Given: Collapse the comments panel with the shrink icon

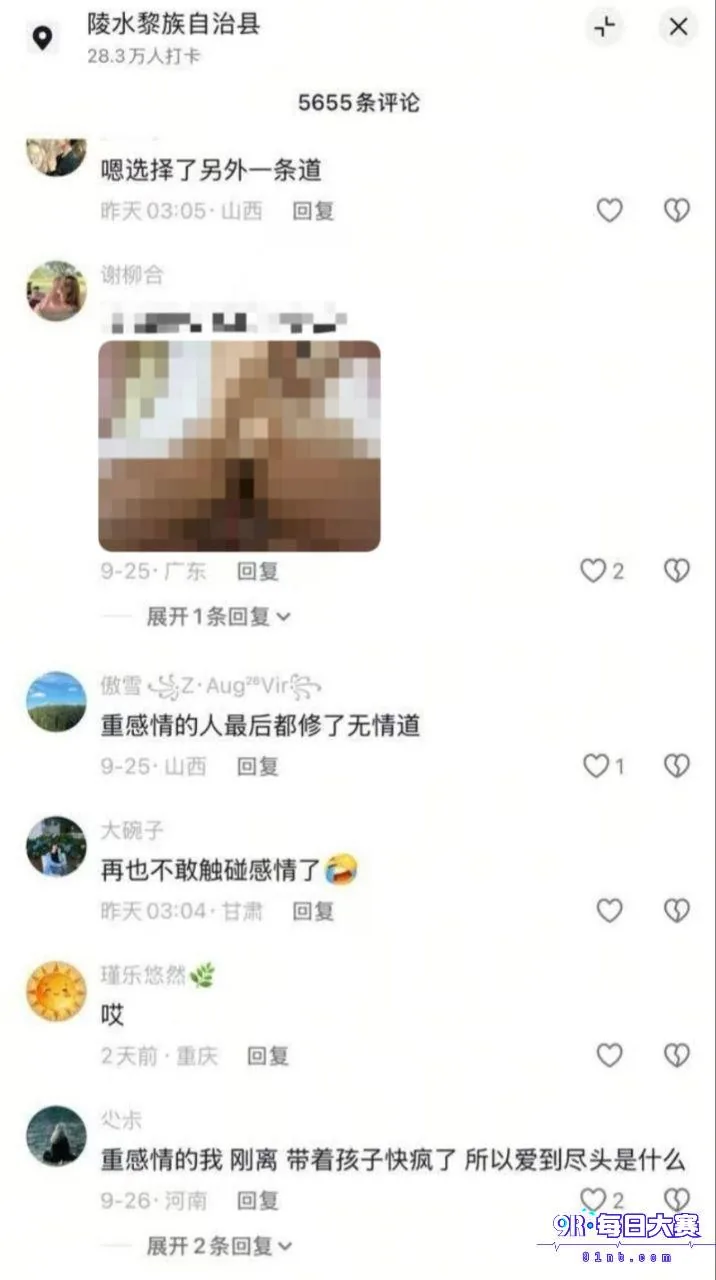Looking at the screenshot, I should coord(605,27).
